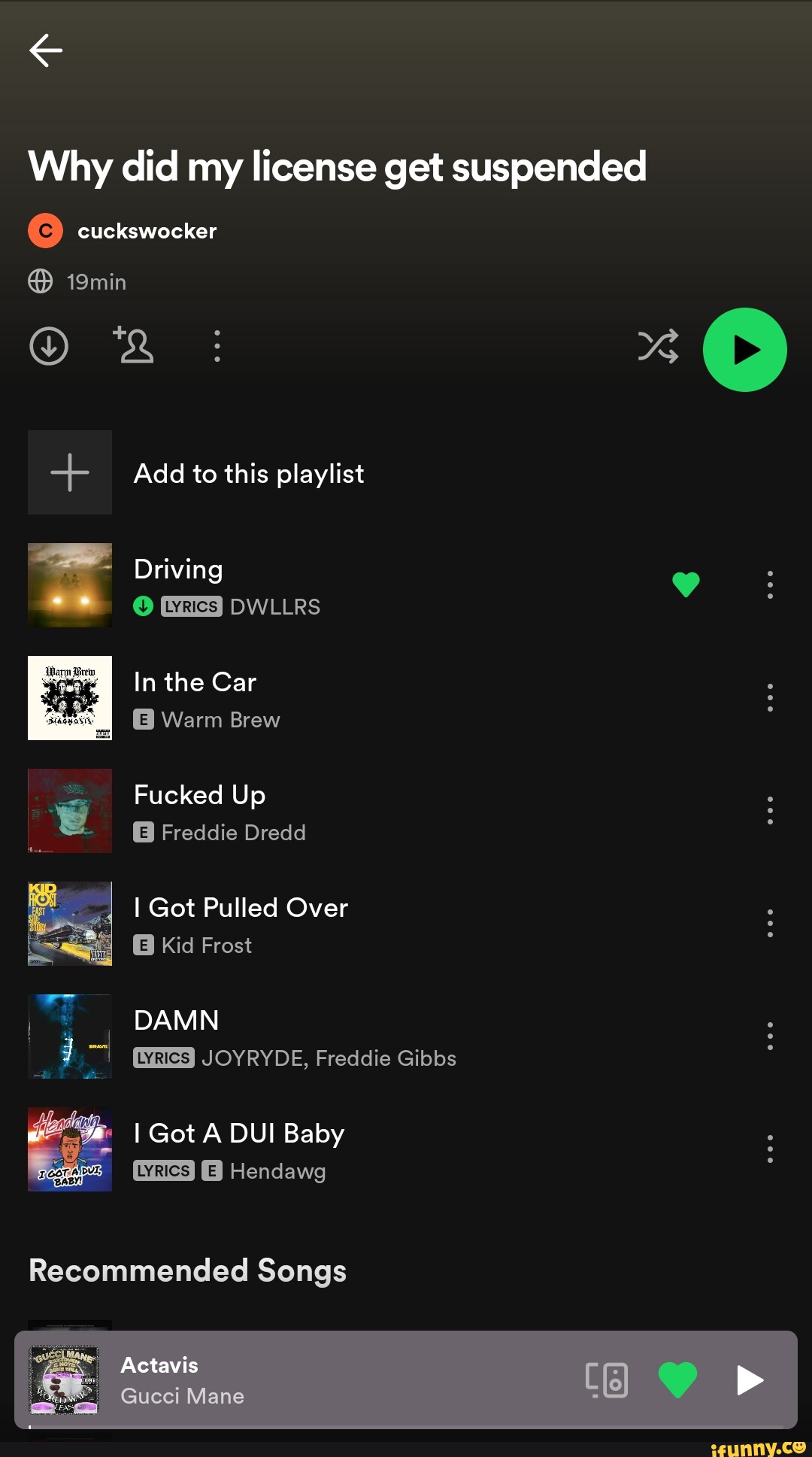Choose a device to connect for playback

pos(607,1380)
